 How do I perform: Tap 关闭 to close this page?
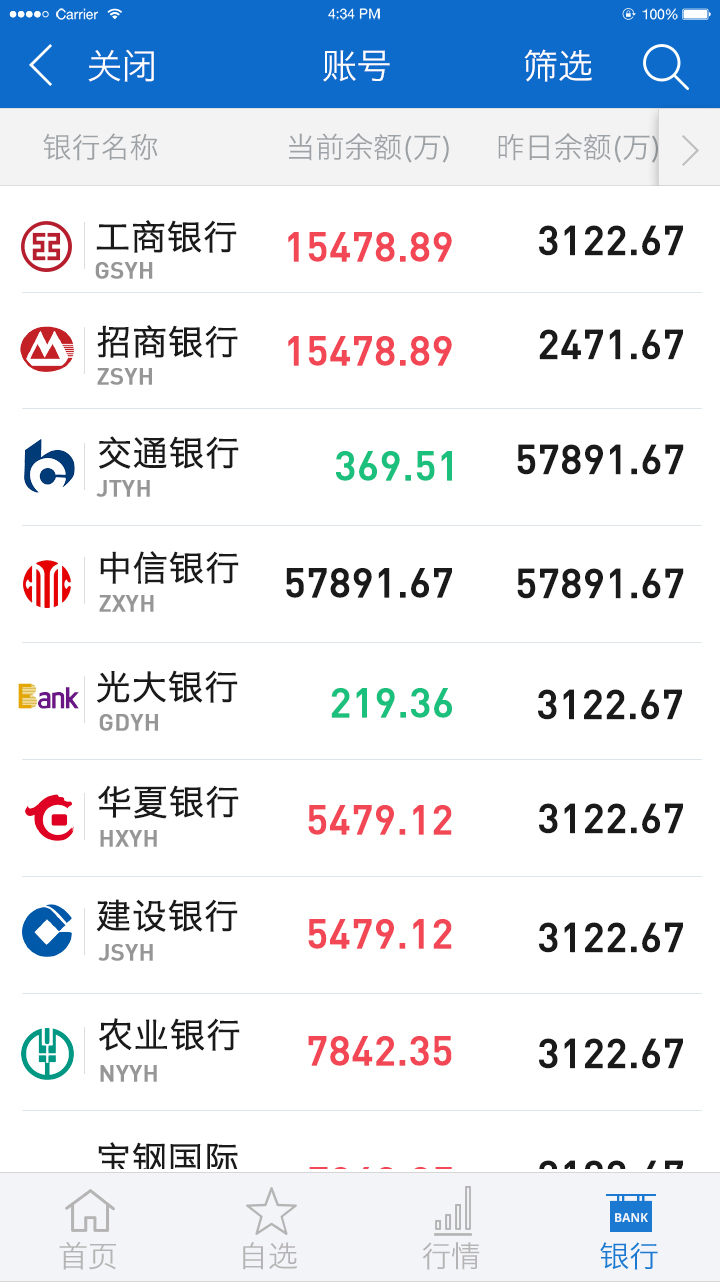(x=121, y=67)
